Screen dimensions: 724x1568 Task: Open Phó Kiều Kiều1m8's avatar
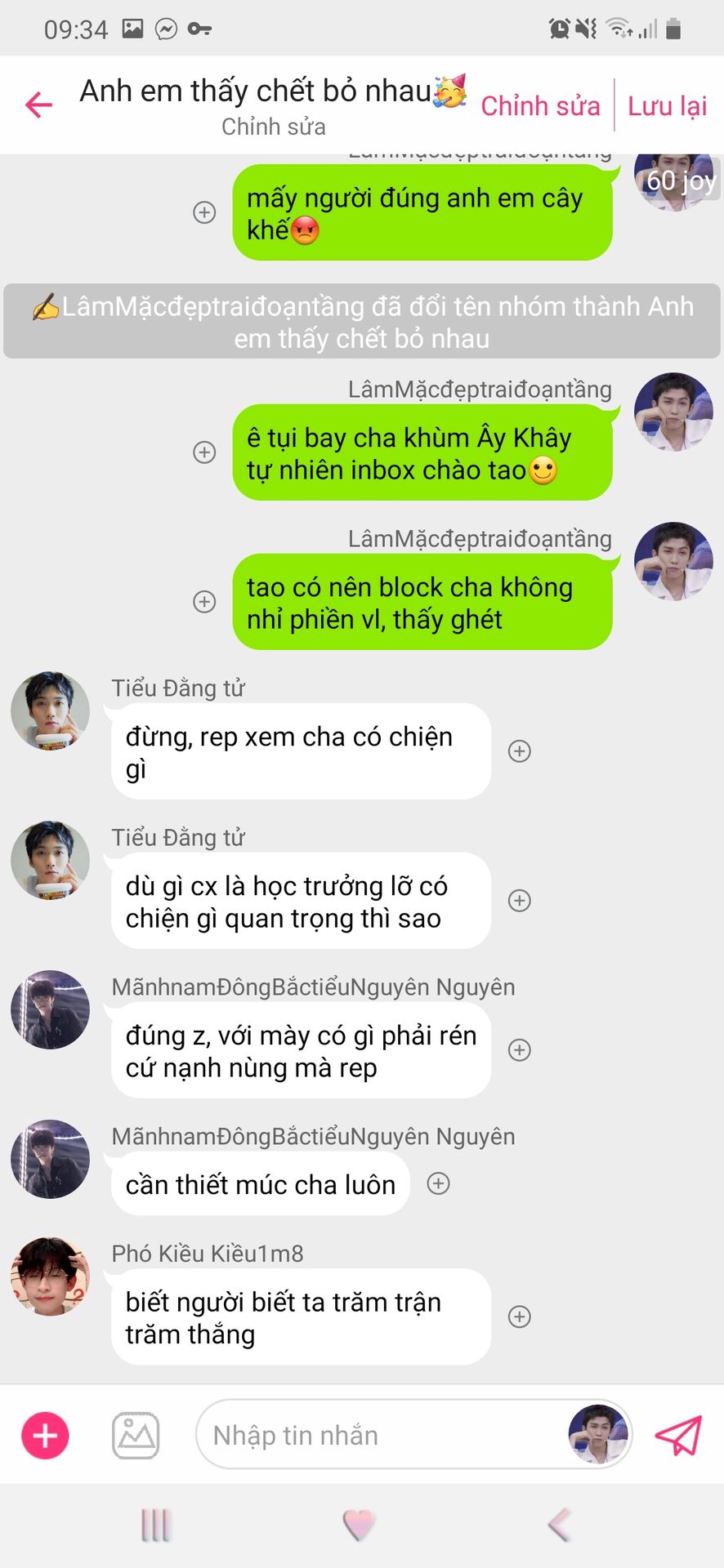[50, 1276]
